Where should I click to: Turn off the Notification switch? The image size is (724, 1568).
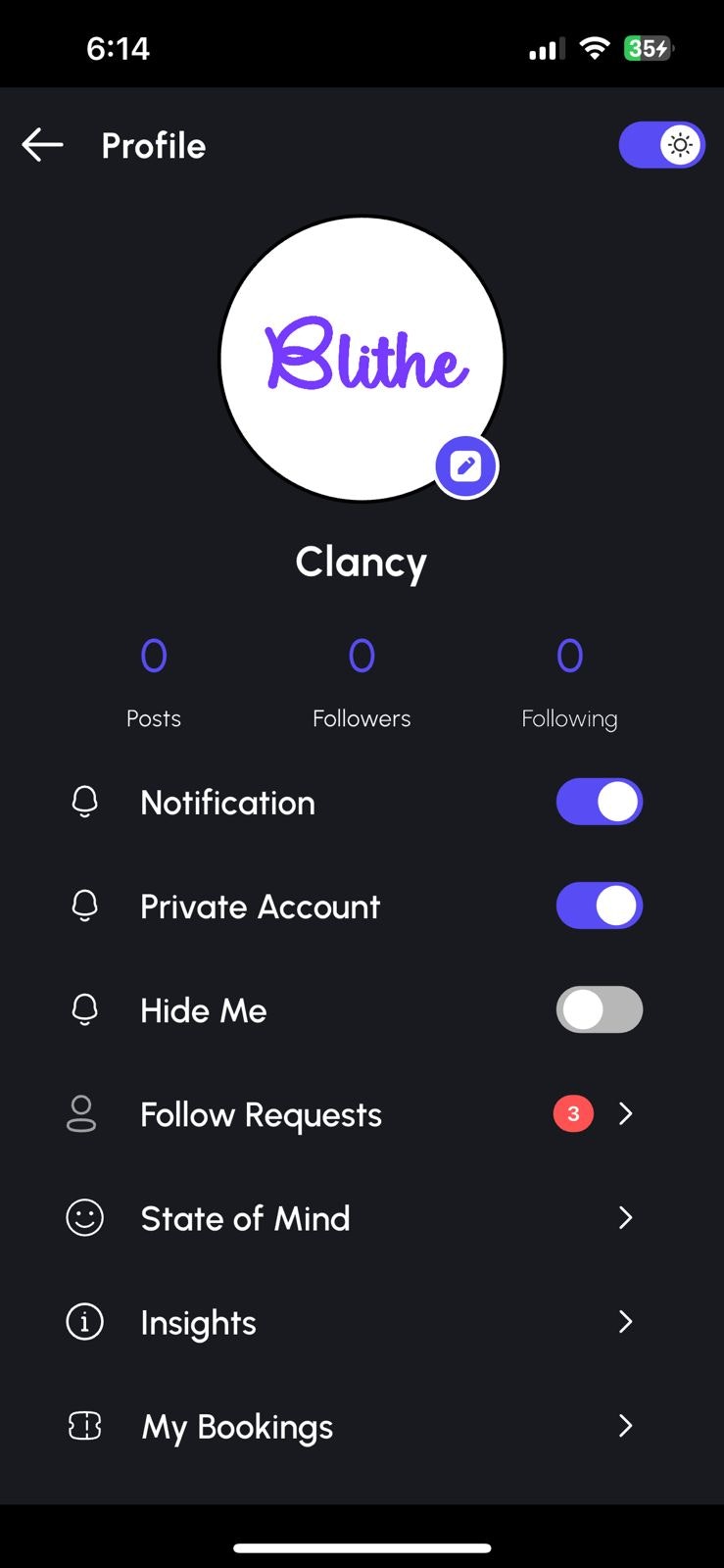(x=599, y=802)
